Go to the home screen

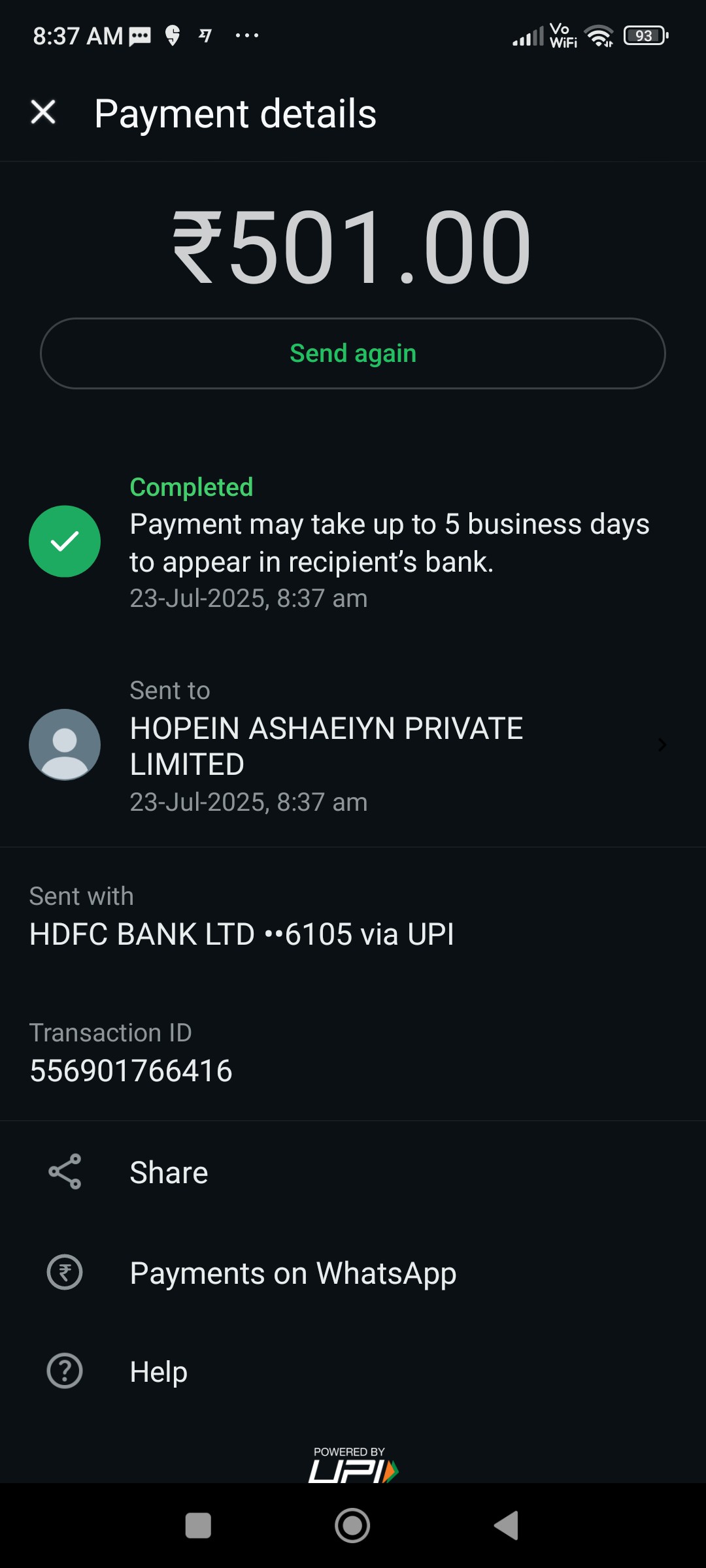(352, 1526)
